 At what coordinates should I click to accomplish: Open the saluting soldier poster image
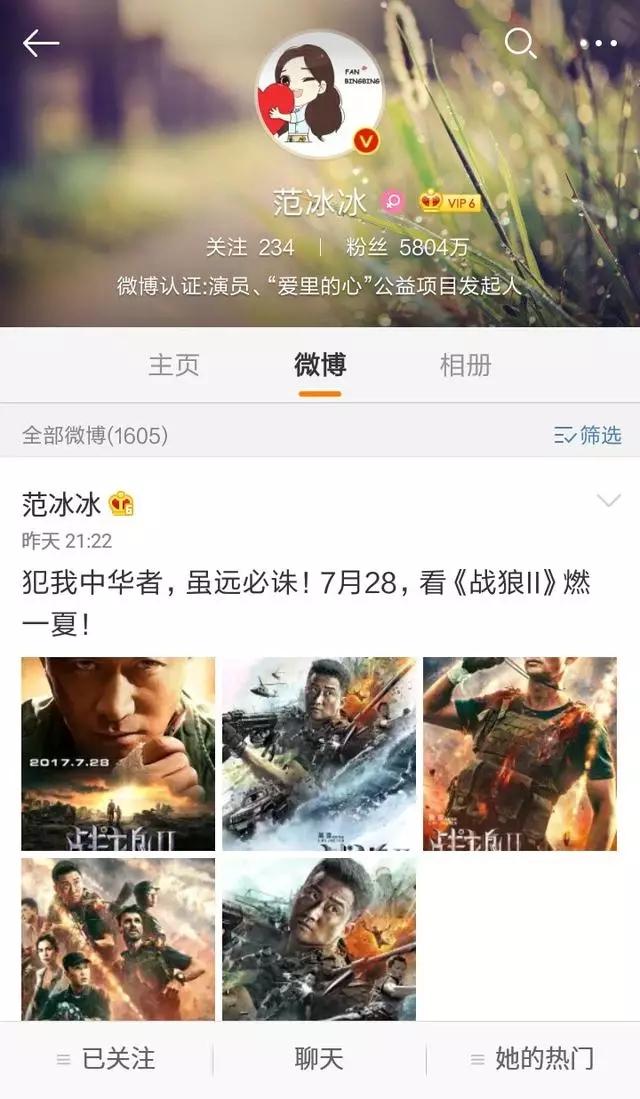coord(519,753)
